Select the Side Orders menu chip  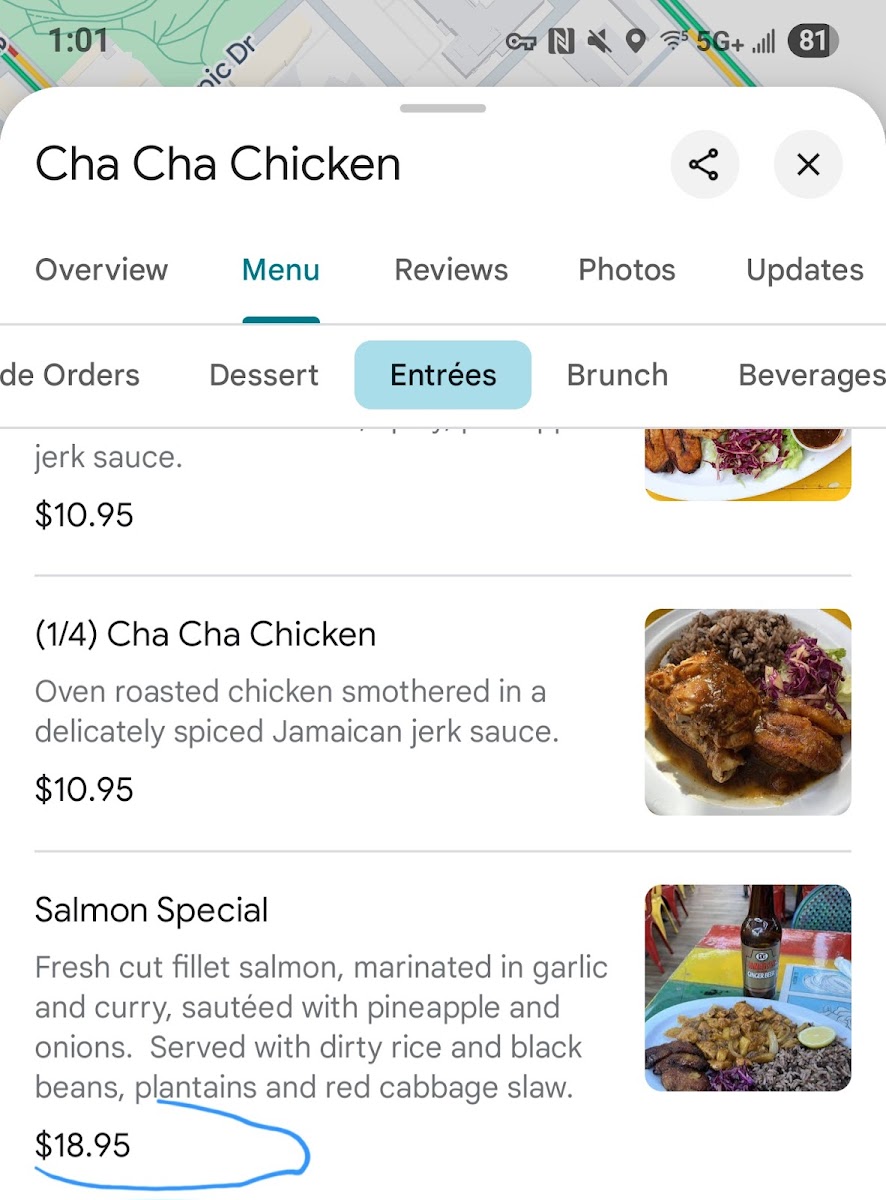point(70,375)
